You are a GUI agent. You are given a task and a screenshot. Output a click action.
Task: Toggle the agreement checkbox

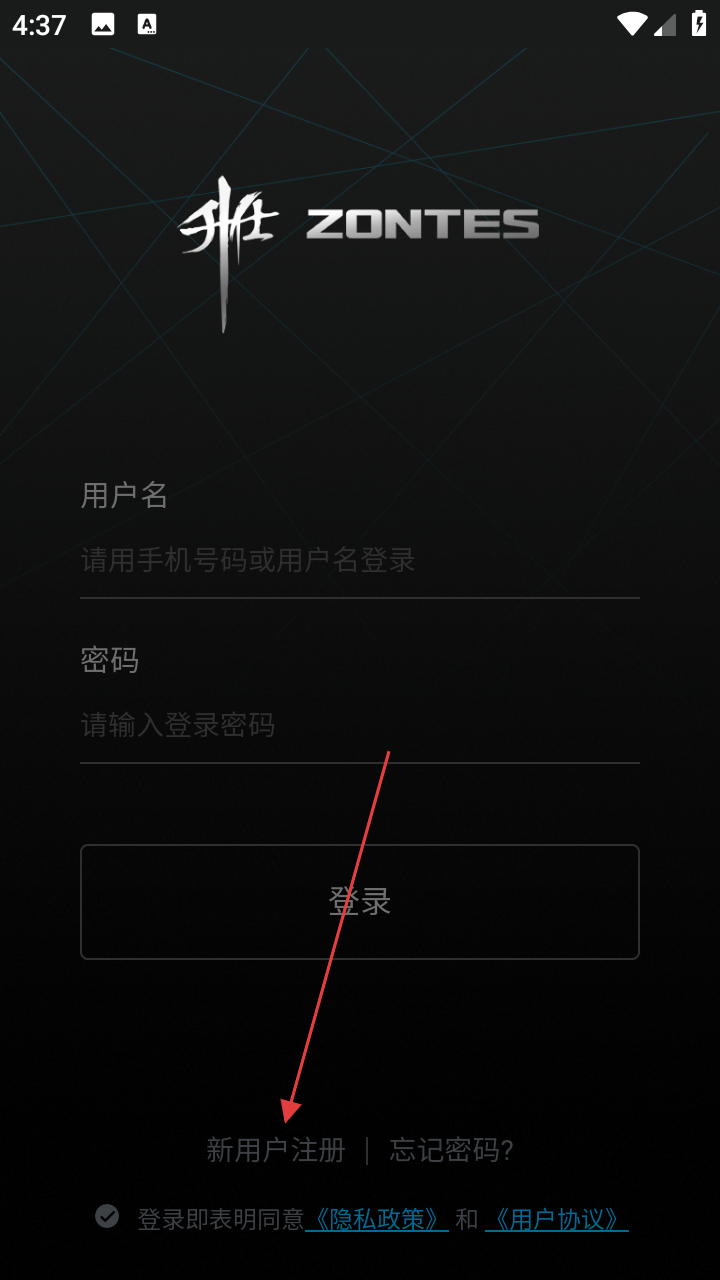[107, 1217]
